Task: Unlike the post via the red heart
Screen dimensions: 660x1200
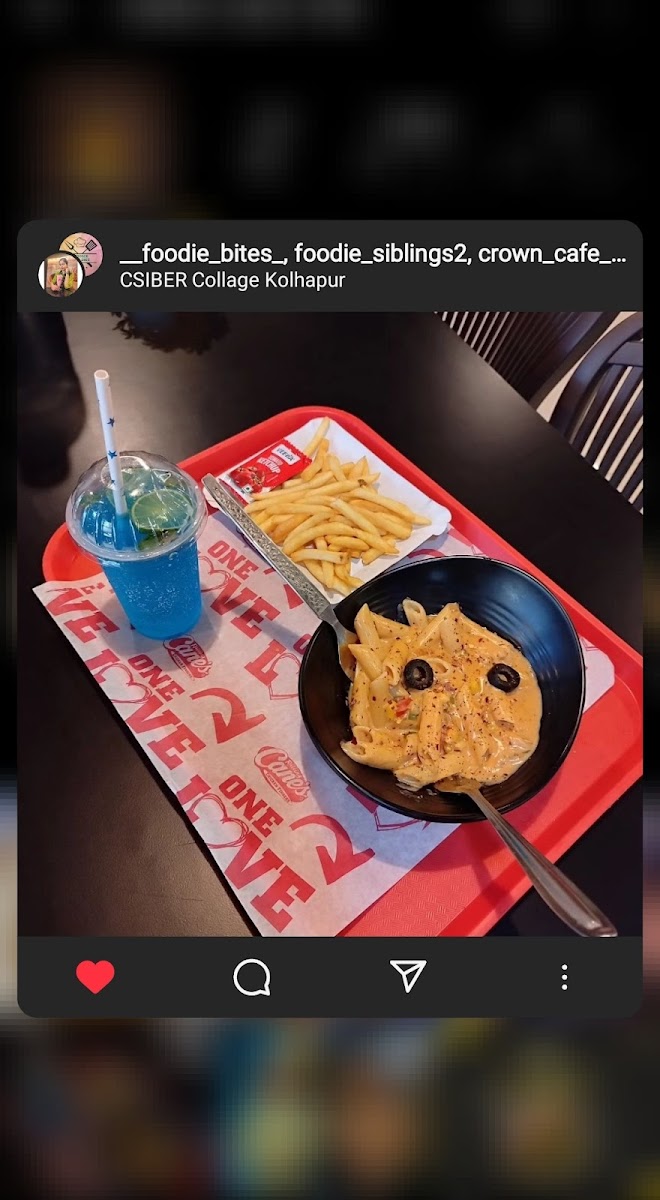Action: coord(95,976)
